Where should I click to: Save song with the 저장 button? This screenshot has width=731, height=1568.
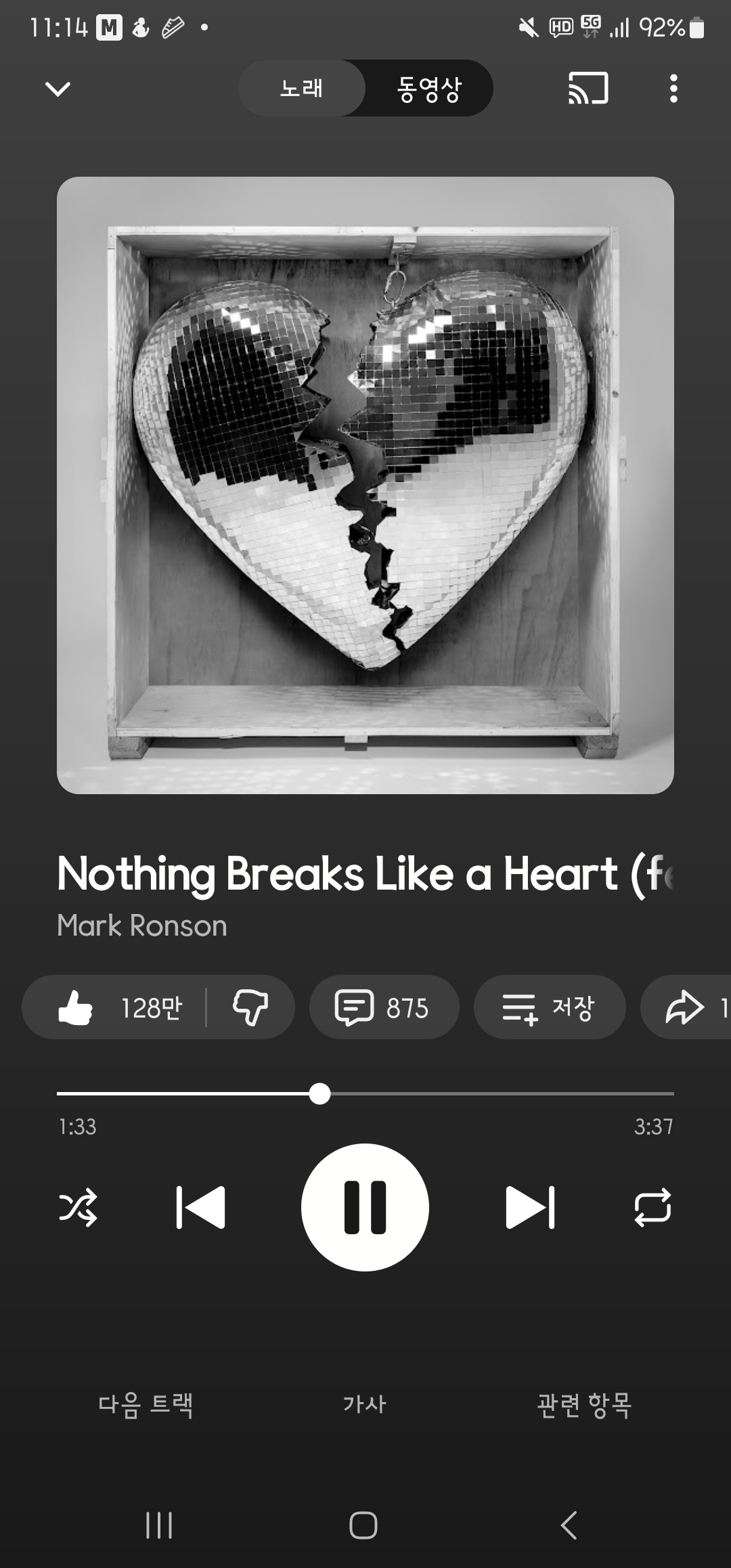point(549,1008)
